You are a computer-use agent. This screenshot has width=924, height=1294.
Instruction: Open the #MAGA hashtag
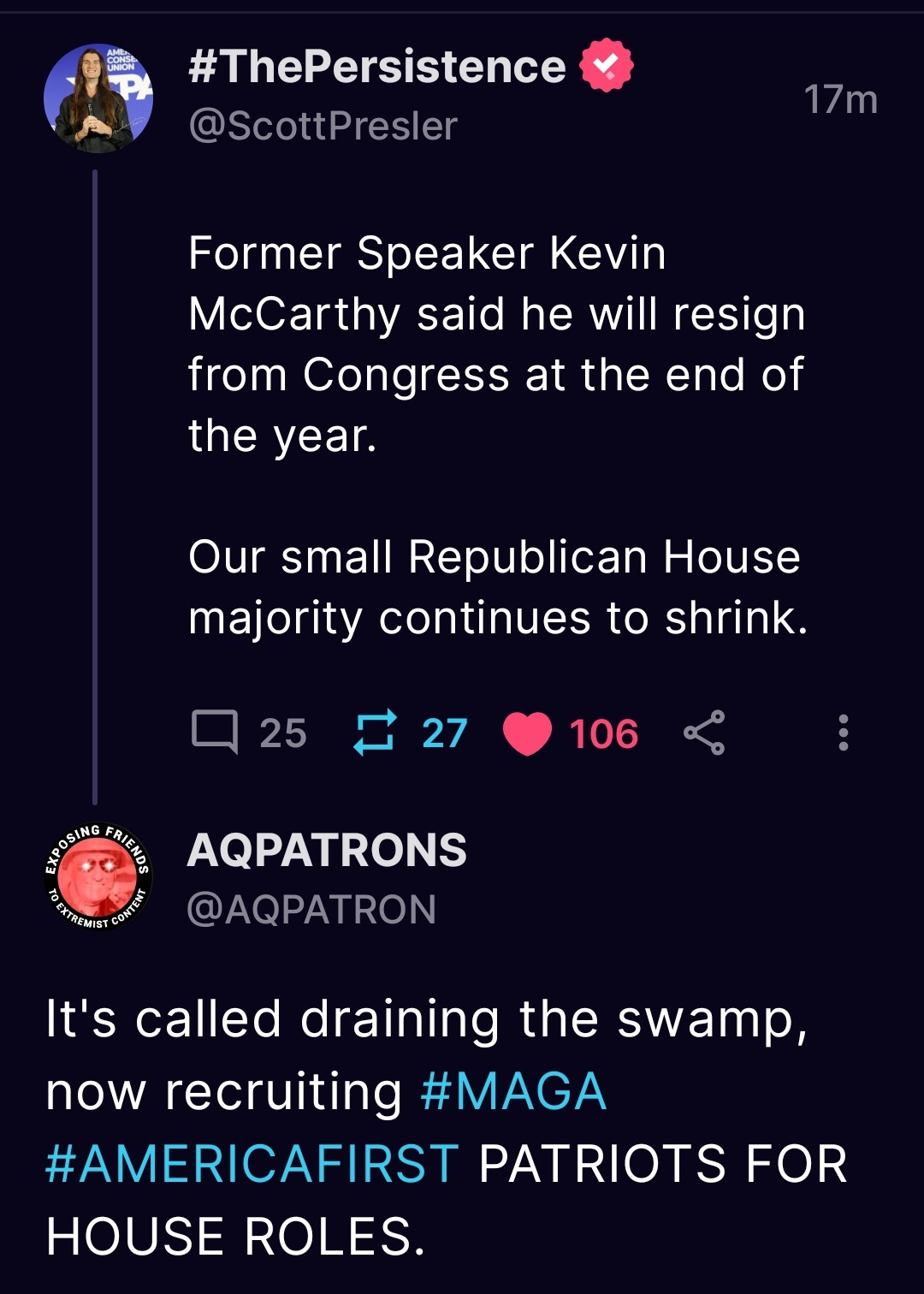pyautogui.click(x=513, y=1092)
